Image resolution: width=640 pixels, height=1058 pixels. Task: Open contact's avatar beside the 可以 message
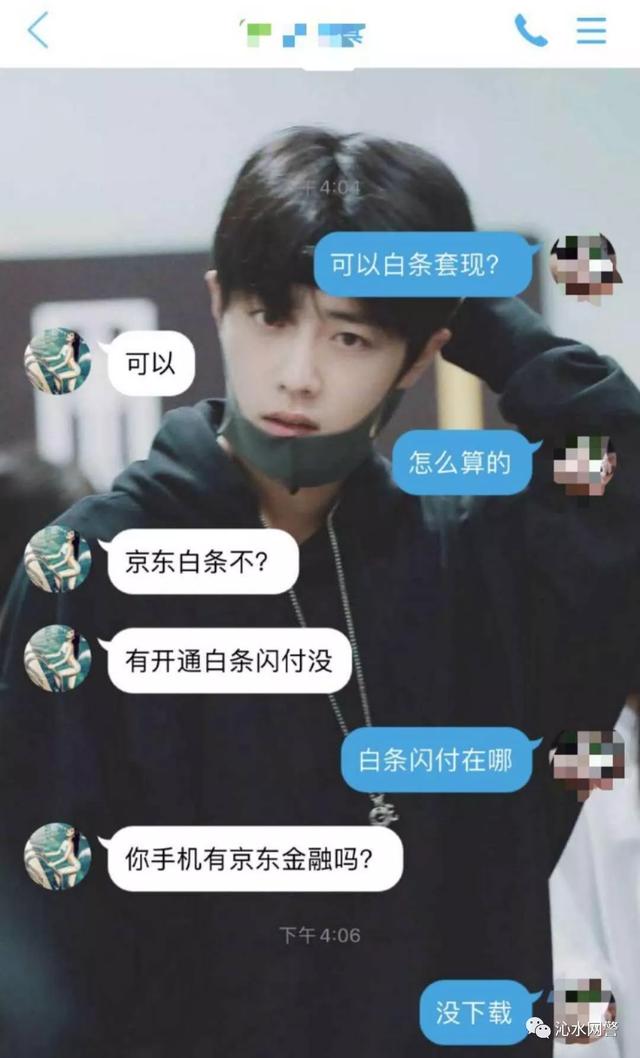point(57,361)
